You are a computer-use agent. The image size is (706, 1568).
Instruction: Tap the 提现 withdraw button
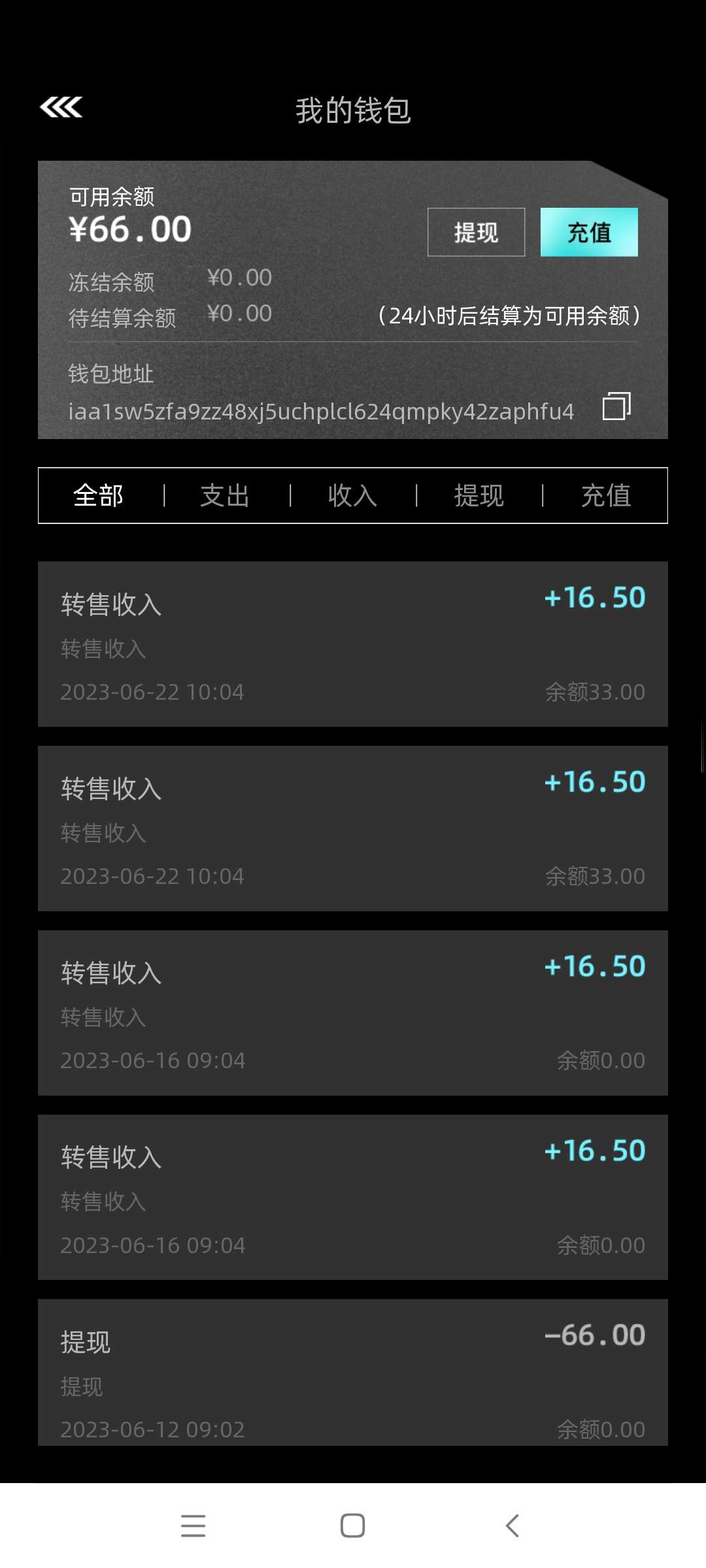[x=476, y=233]
